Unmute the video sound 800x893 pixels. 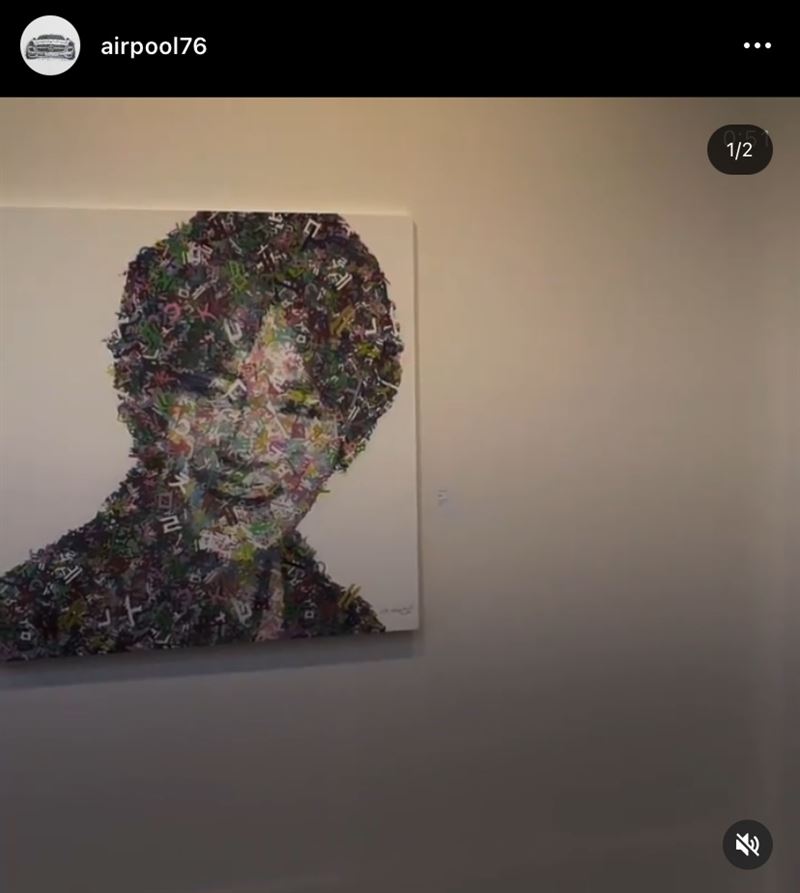[x=747, y=845]
